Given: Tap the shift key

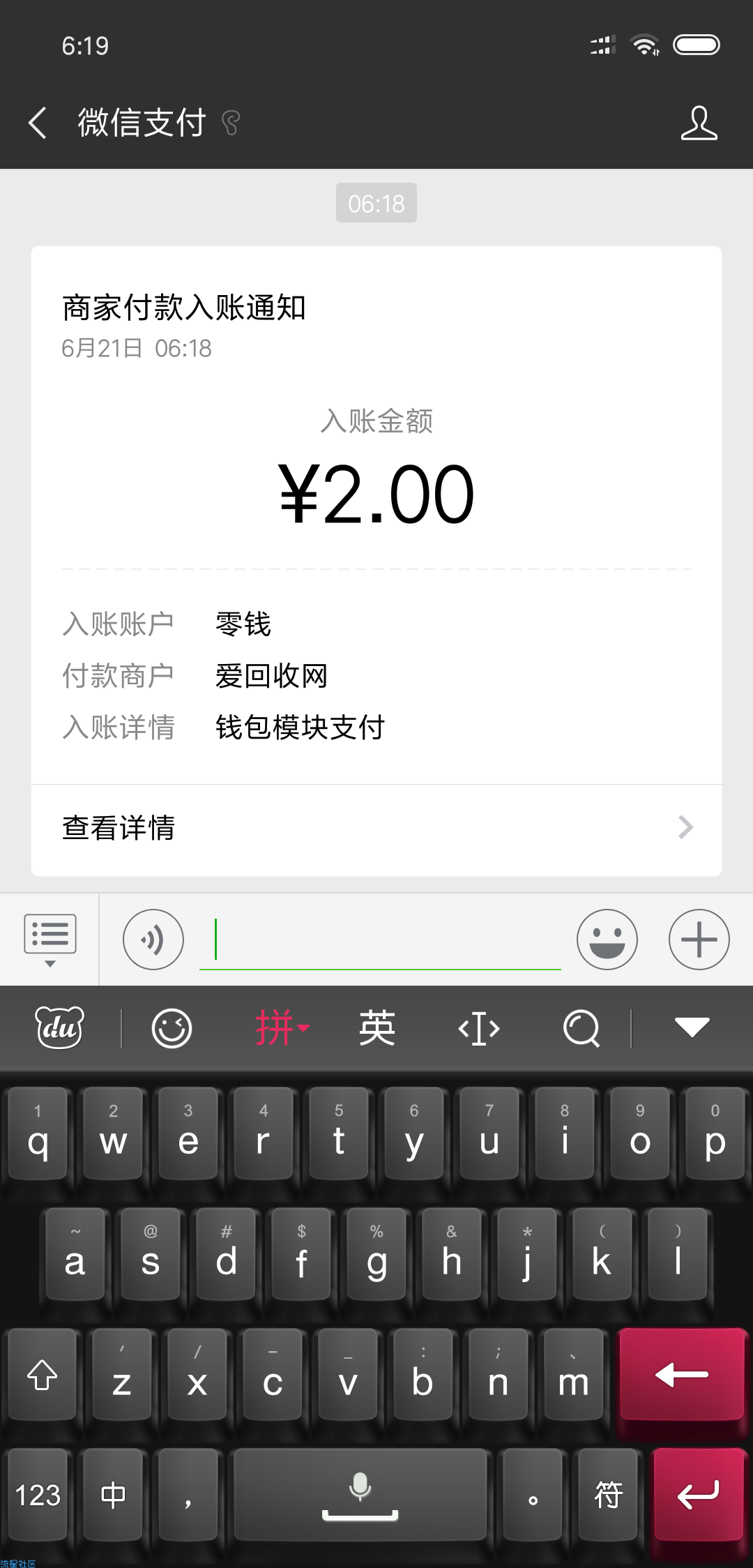Looking at the screenshot, I should point(42,1375).
